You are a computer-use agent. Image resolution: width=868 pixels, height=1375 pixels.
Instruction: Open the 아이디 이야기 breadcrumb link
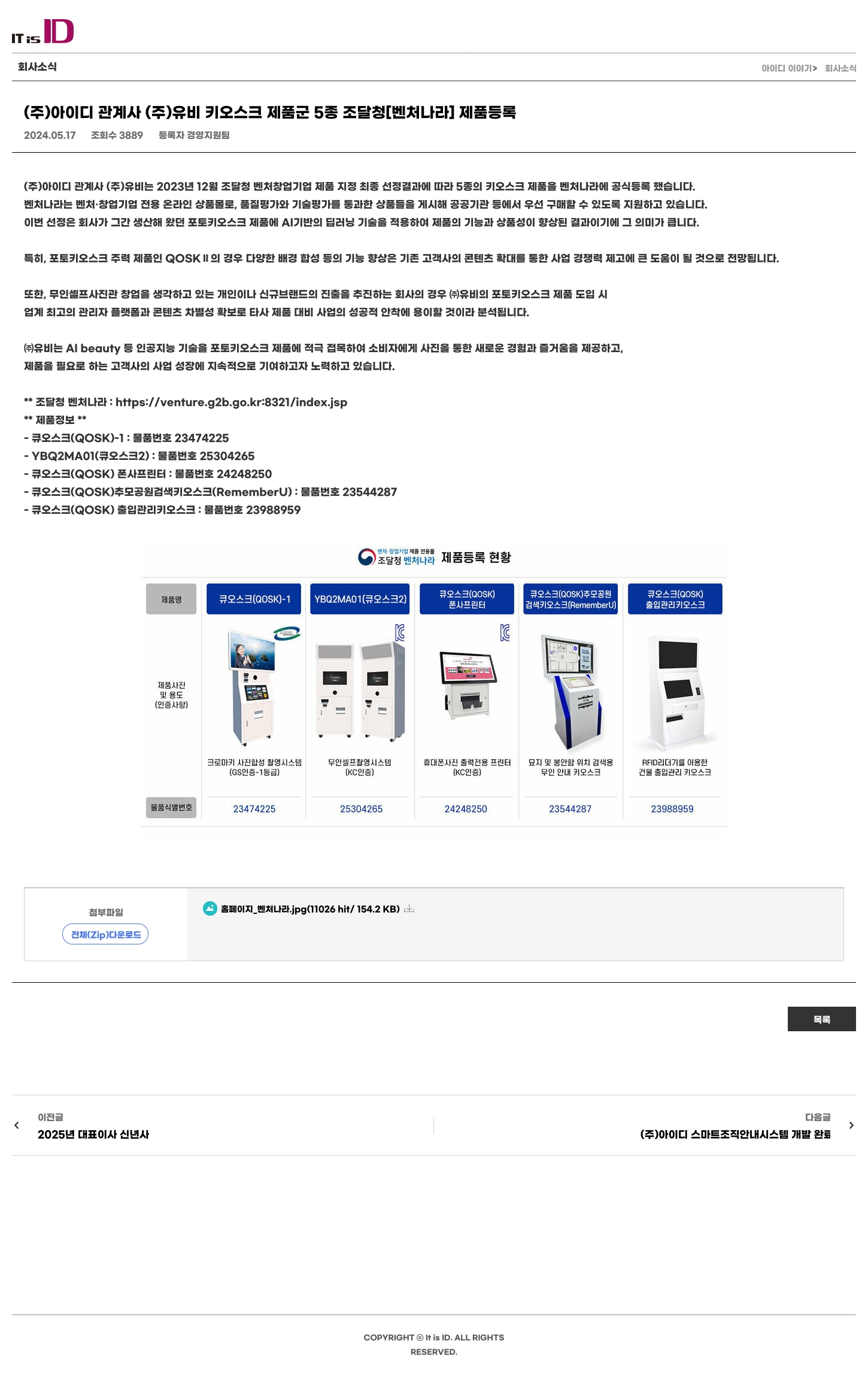point(787,68)
